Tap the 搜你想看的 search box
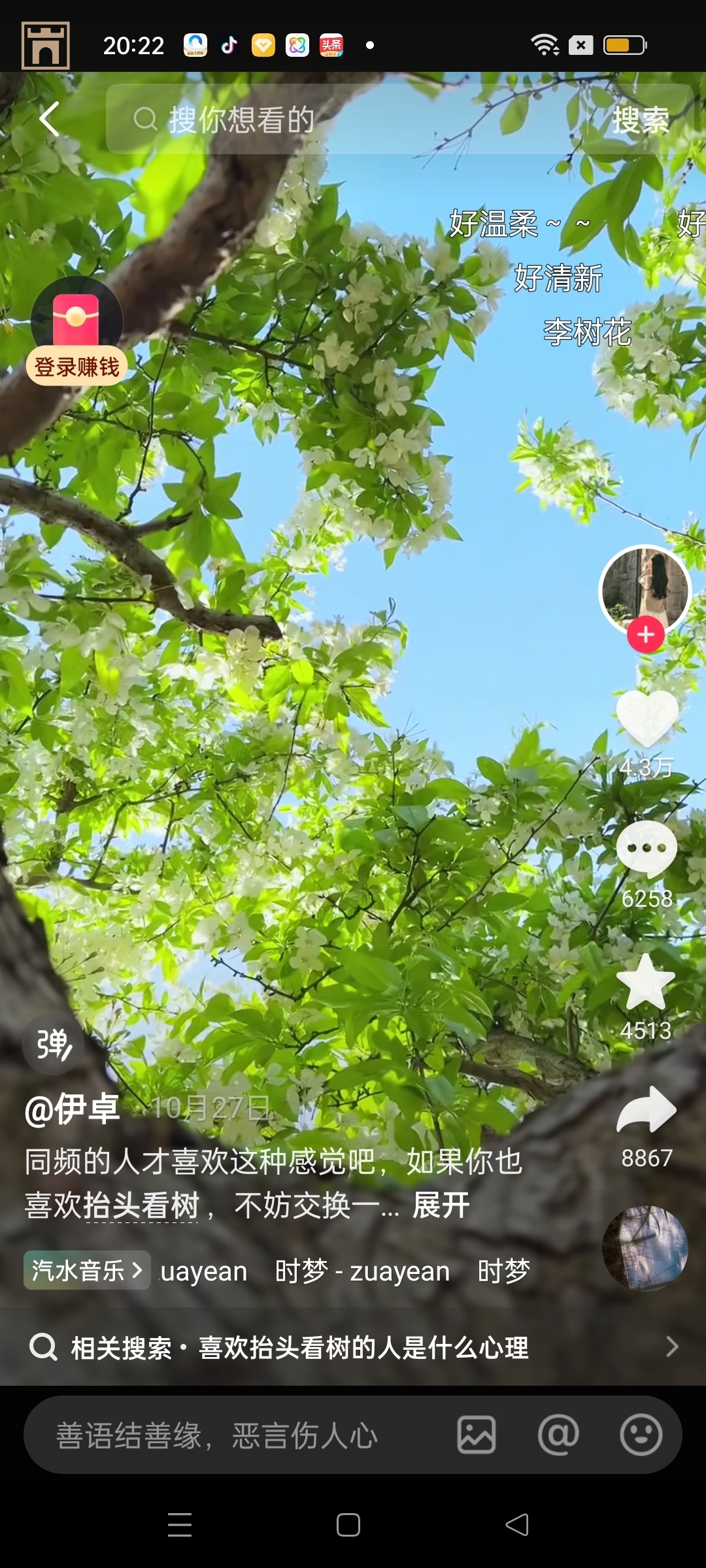This screenshot has width=706, height=1568. (x=340, y=120)
